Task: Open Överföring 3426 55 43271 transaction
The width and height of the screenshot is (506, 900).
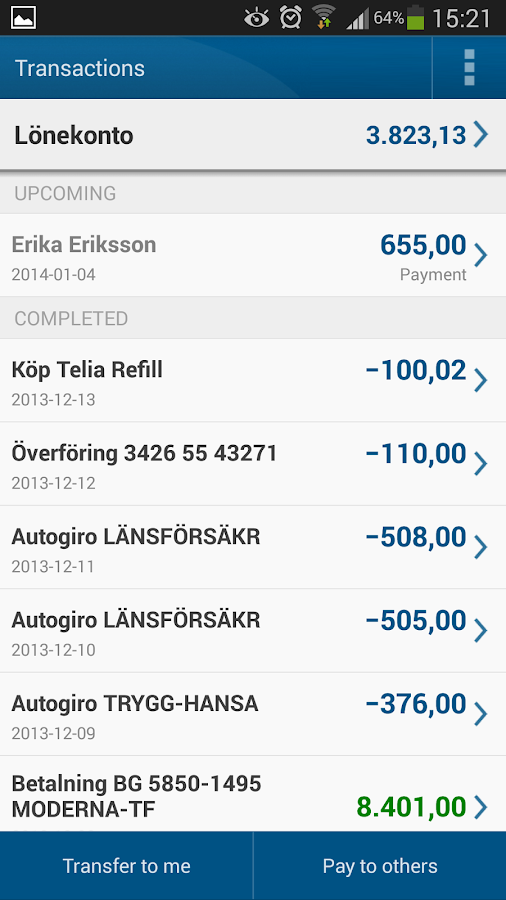Action: click(x=253, y=464)
